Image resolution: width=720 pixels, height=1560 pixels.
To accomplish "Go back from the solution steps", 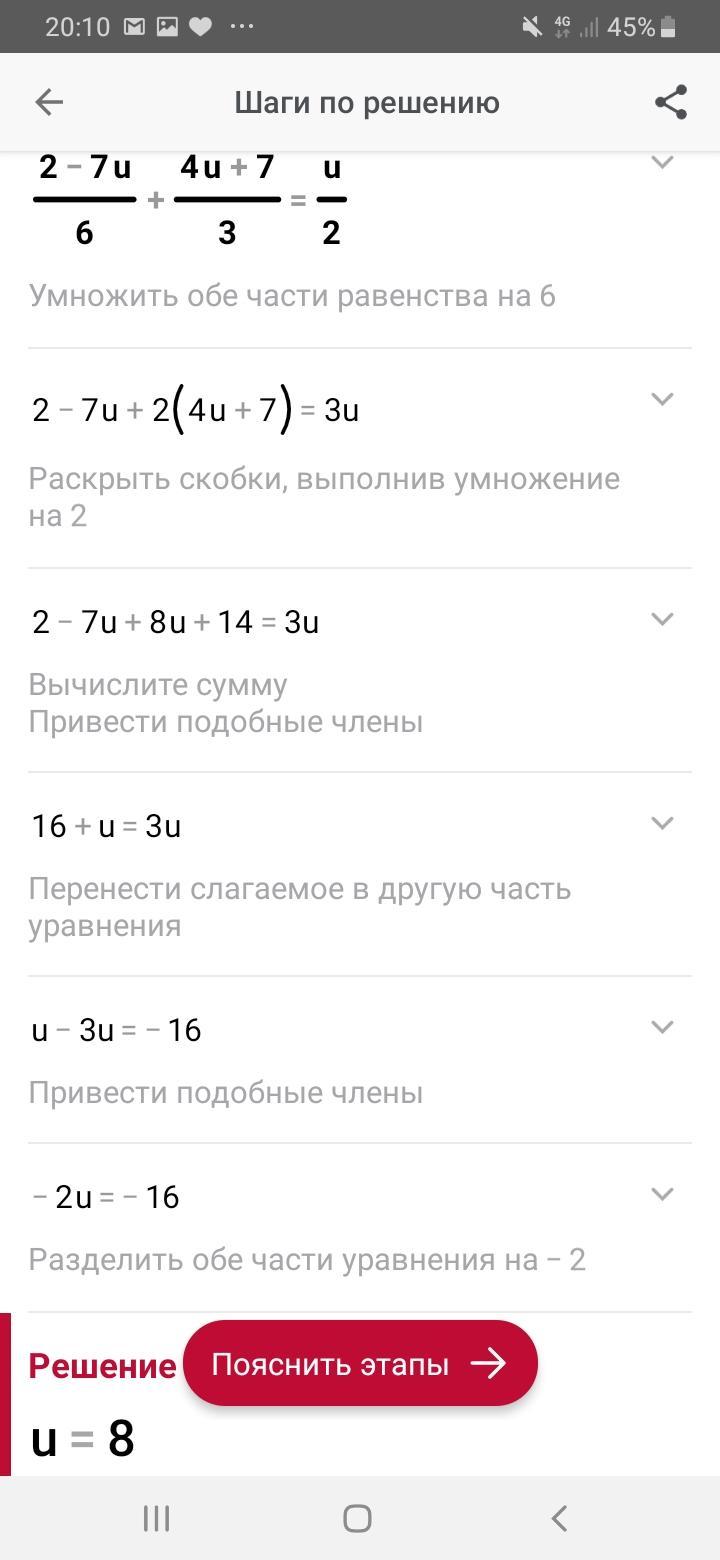I will click(48, 102).
